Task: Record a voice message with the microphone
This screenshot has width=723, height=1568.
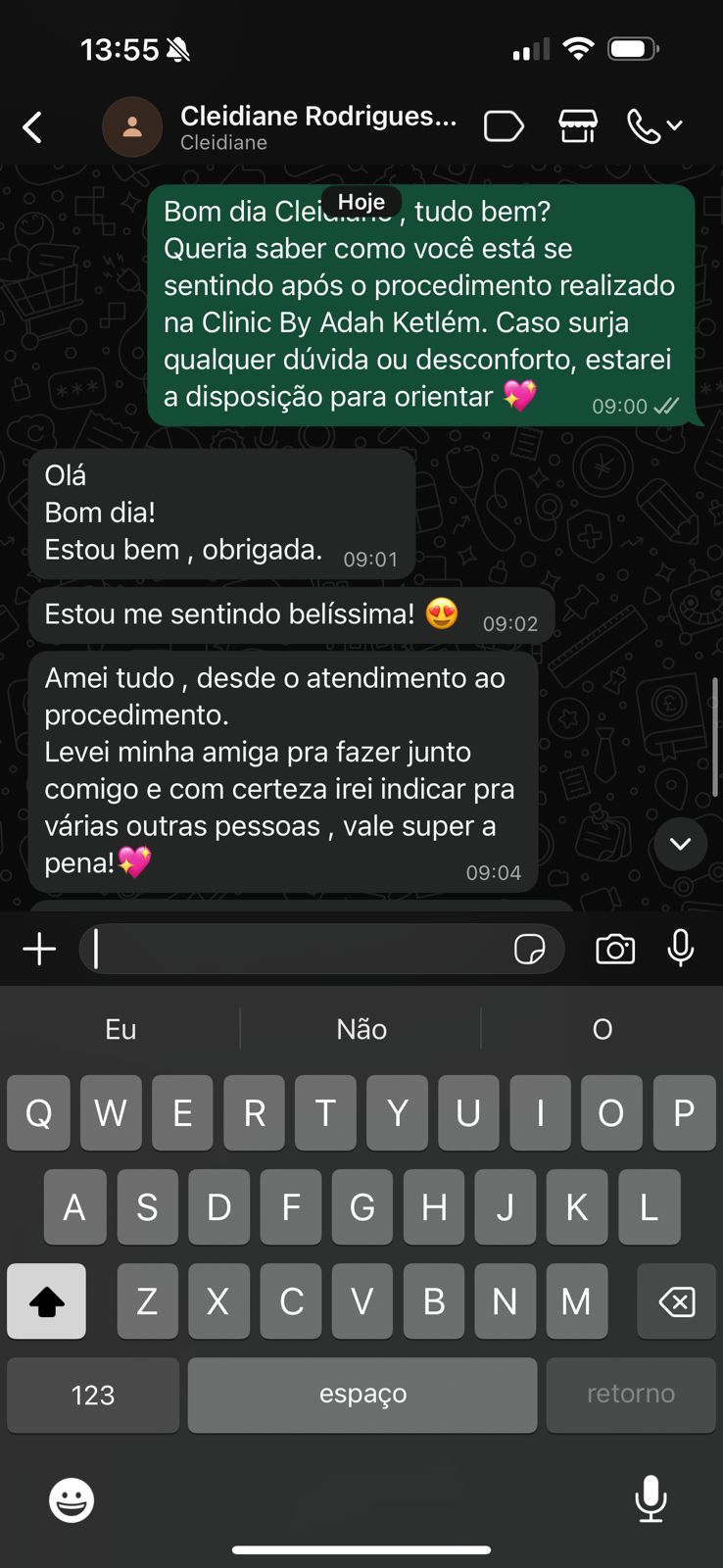Action: (x=681, y=949)
